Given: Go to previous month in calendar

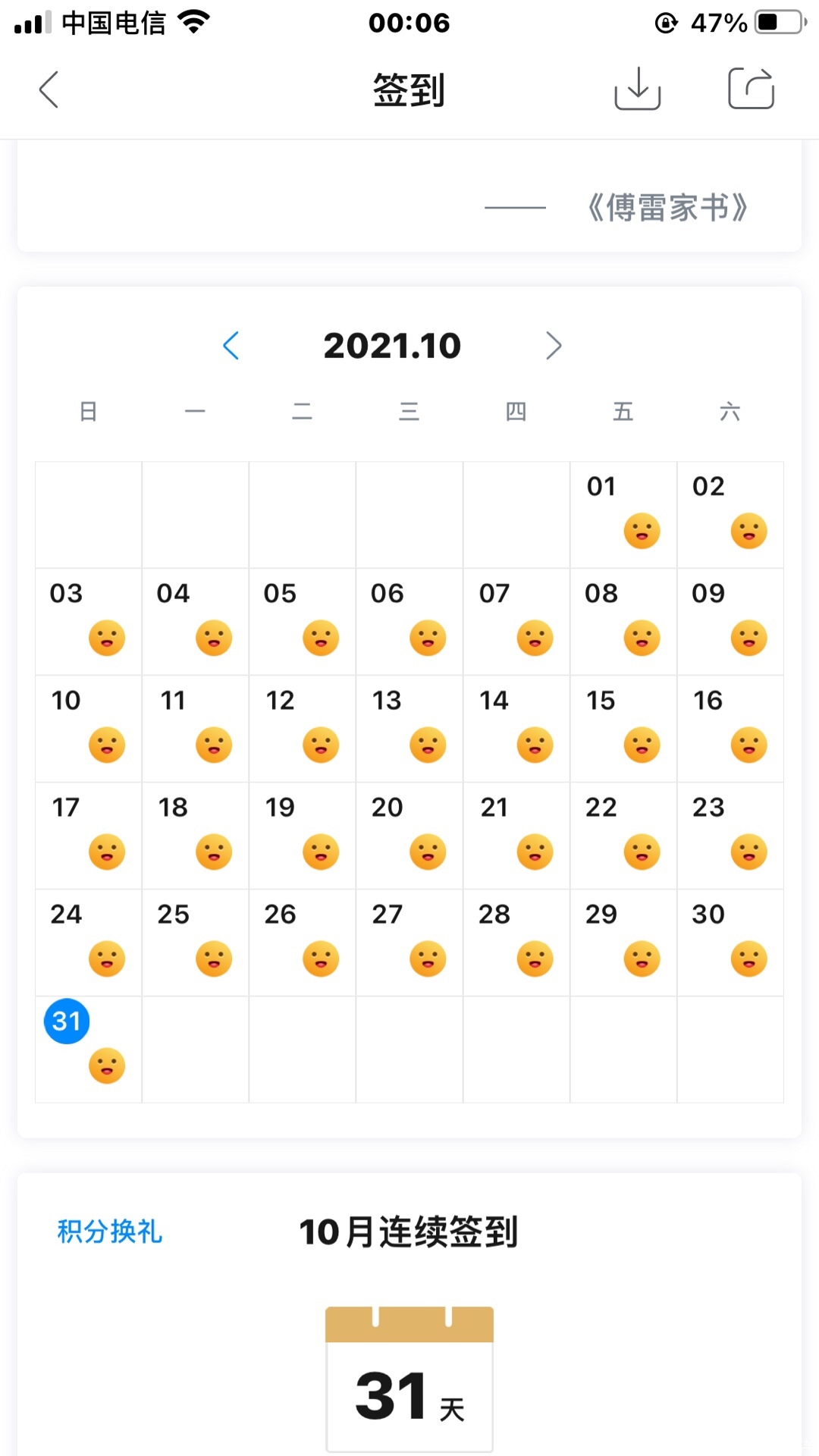Looking at the screenshot, I should [x=231, y=346].
